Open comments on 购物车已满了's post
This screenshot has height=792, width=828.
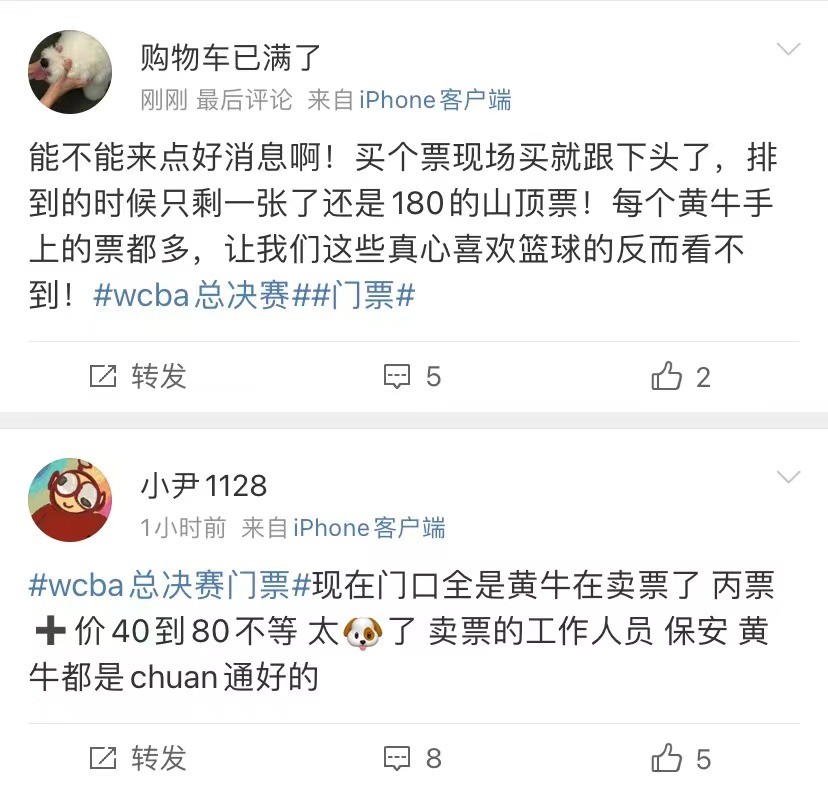pyautogui.click(x=413, y=376)
